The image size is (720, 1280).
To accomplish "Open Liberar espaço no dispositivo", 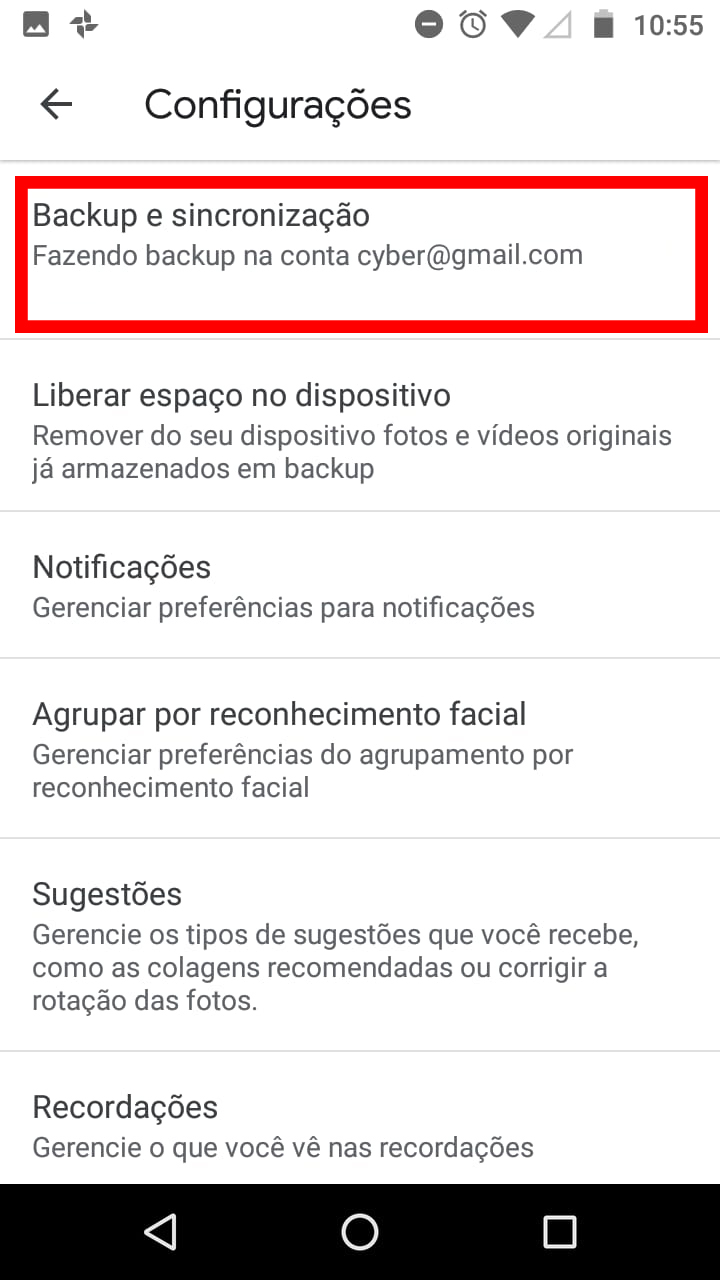I will tap(360, 427).
